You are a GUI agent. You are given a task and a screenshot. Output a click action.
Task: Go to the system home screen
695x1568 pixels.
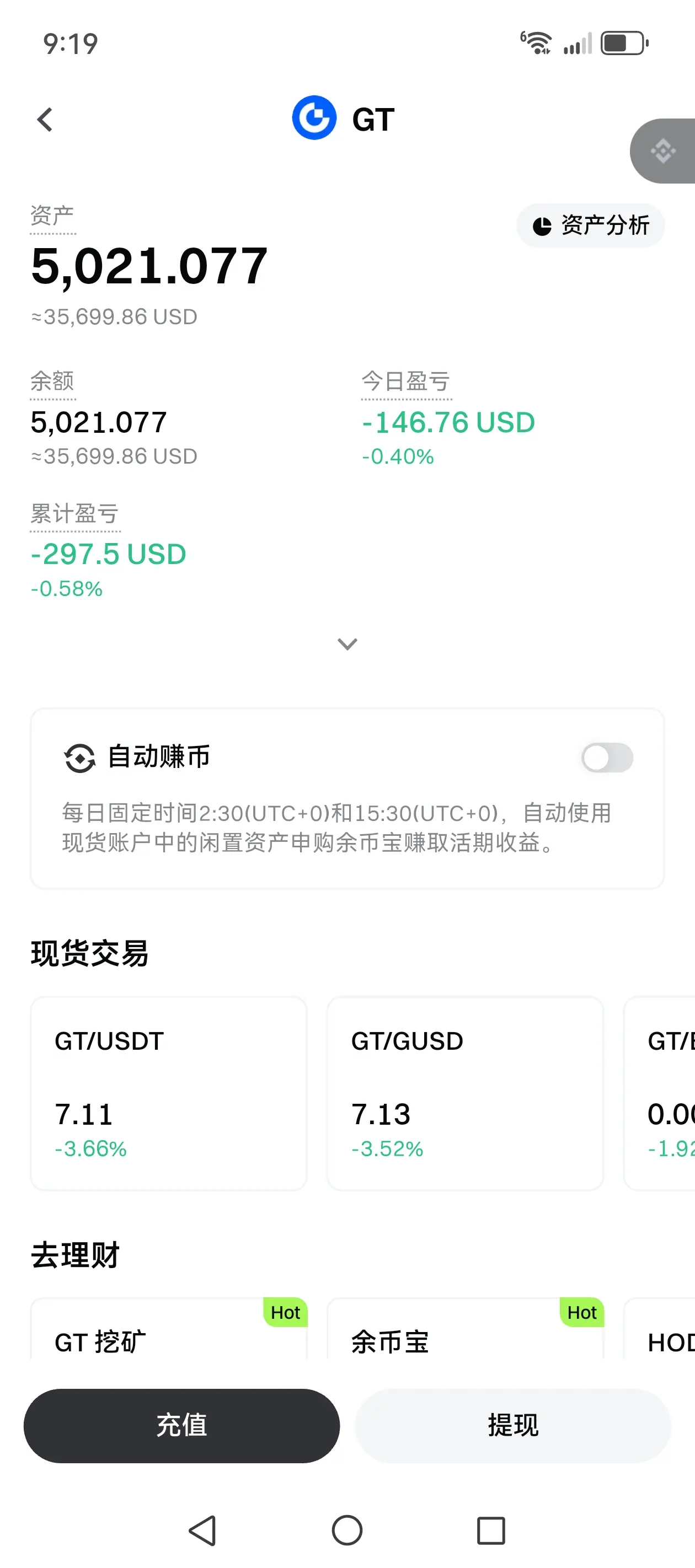pyautogui.click(x=347, y=1531)
